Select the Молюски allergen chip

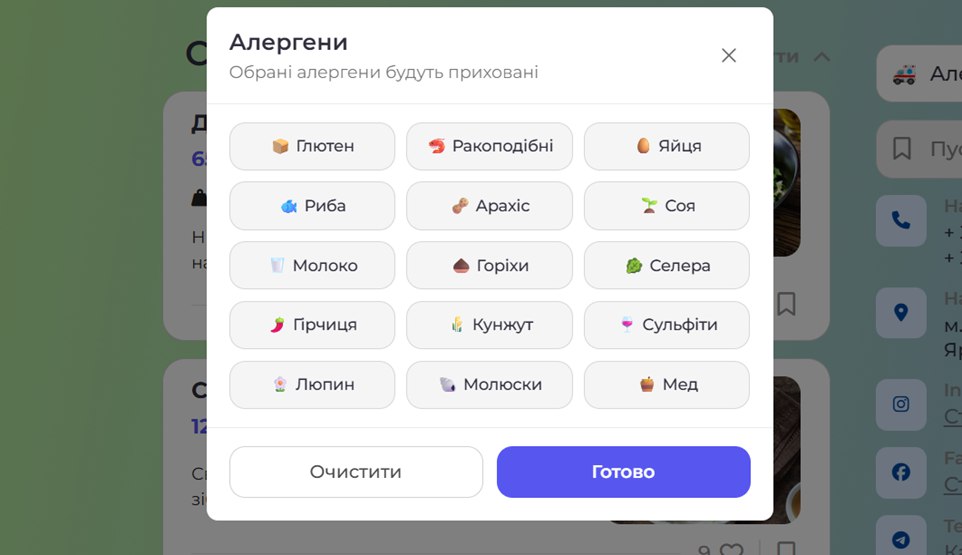(489, 385)
